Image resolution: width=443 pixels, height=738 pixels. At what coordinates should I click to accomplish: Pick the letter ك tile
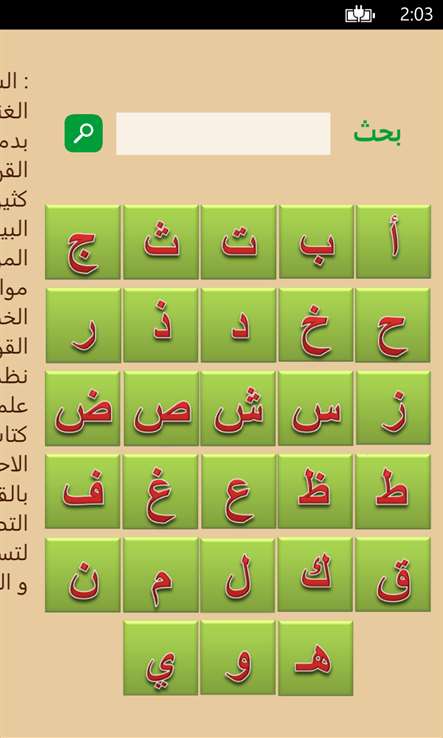pos(315,575)
